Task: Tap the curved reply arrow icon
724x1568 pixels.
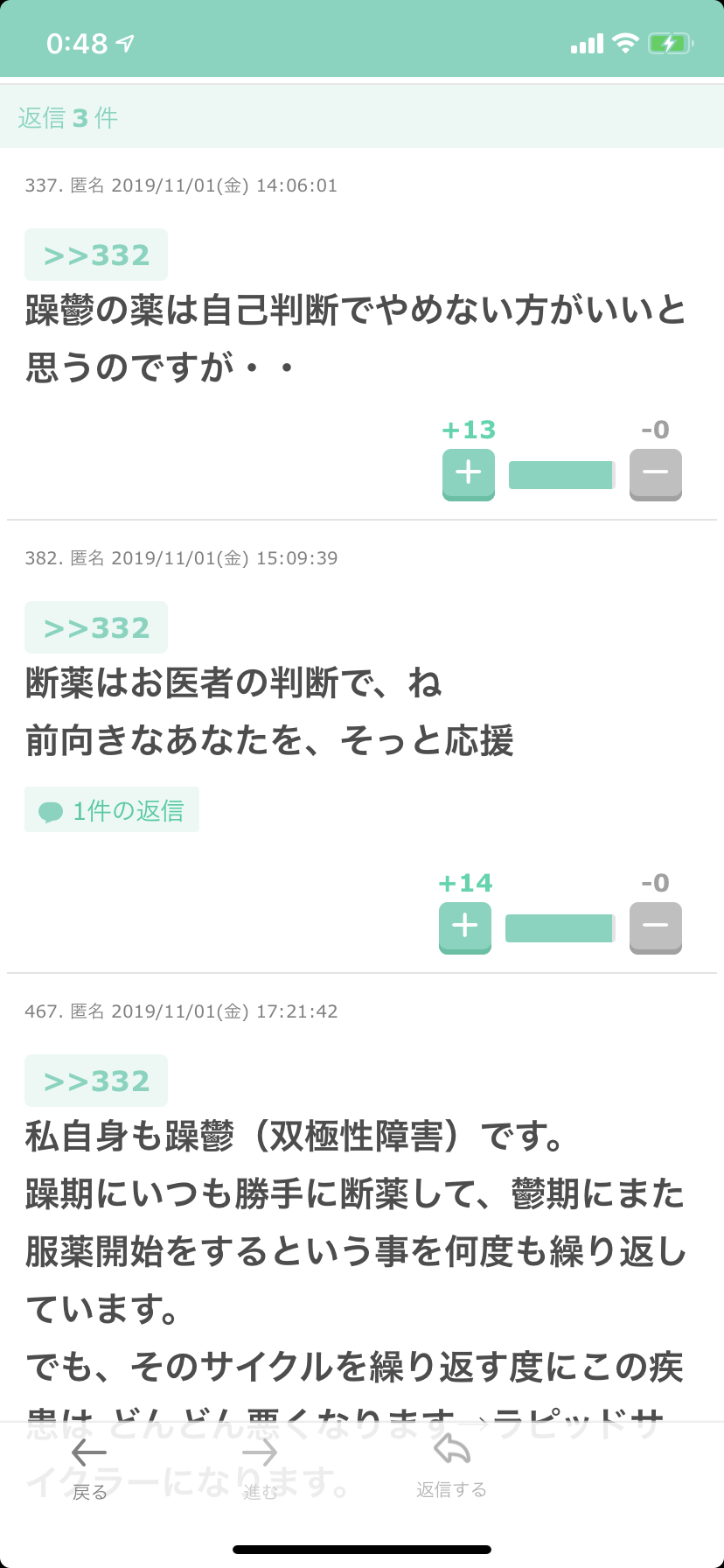Action: [451, 1448]
